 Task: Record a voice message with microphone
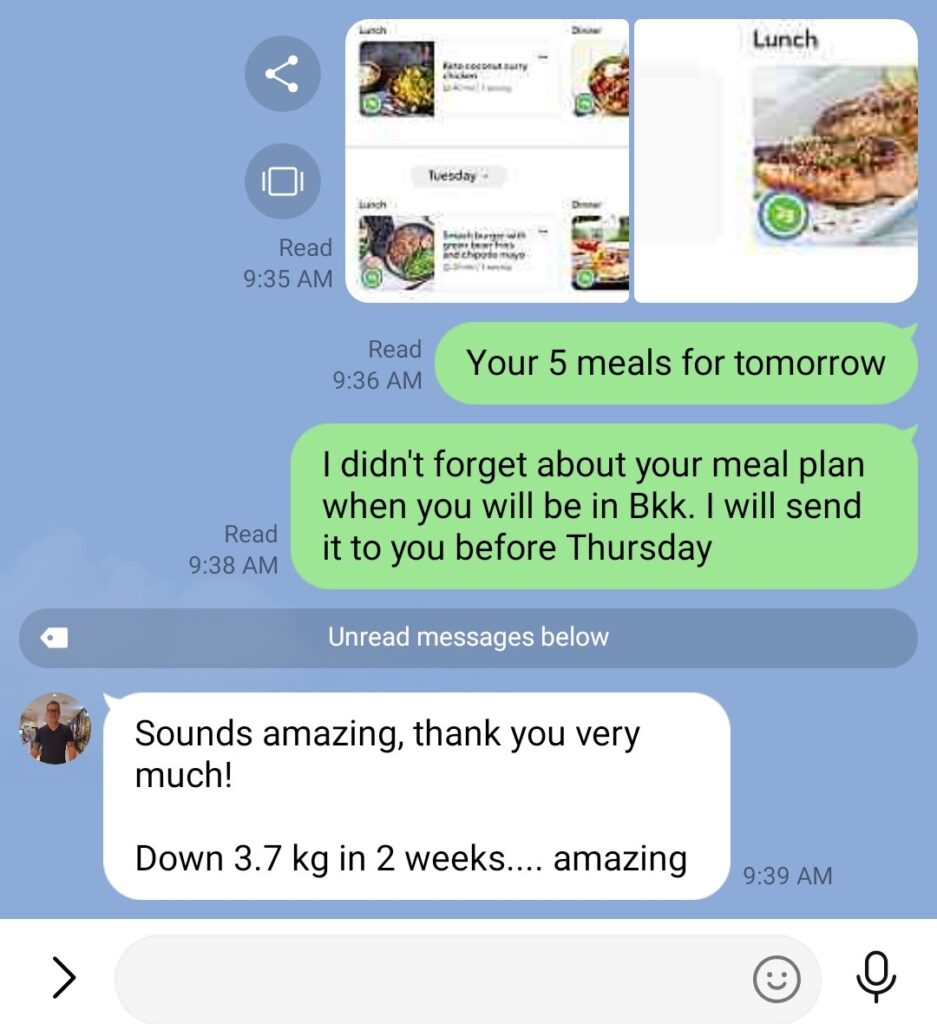pyautogui.click(x=876, y=977)
